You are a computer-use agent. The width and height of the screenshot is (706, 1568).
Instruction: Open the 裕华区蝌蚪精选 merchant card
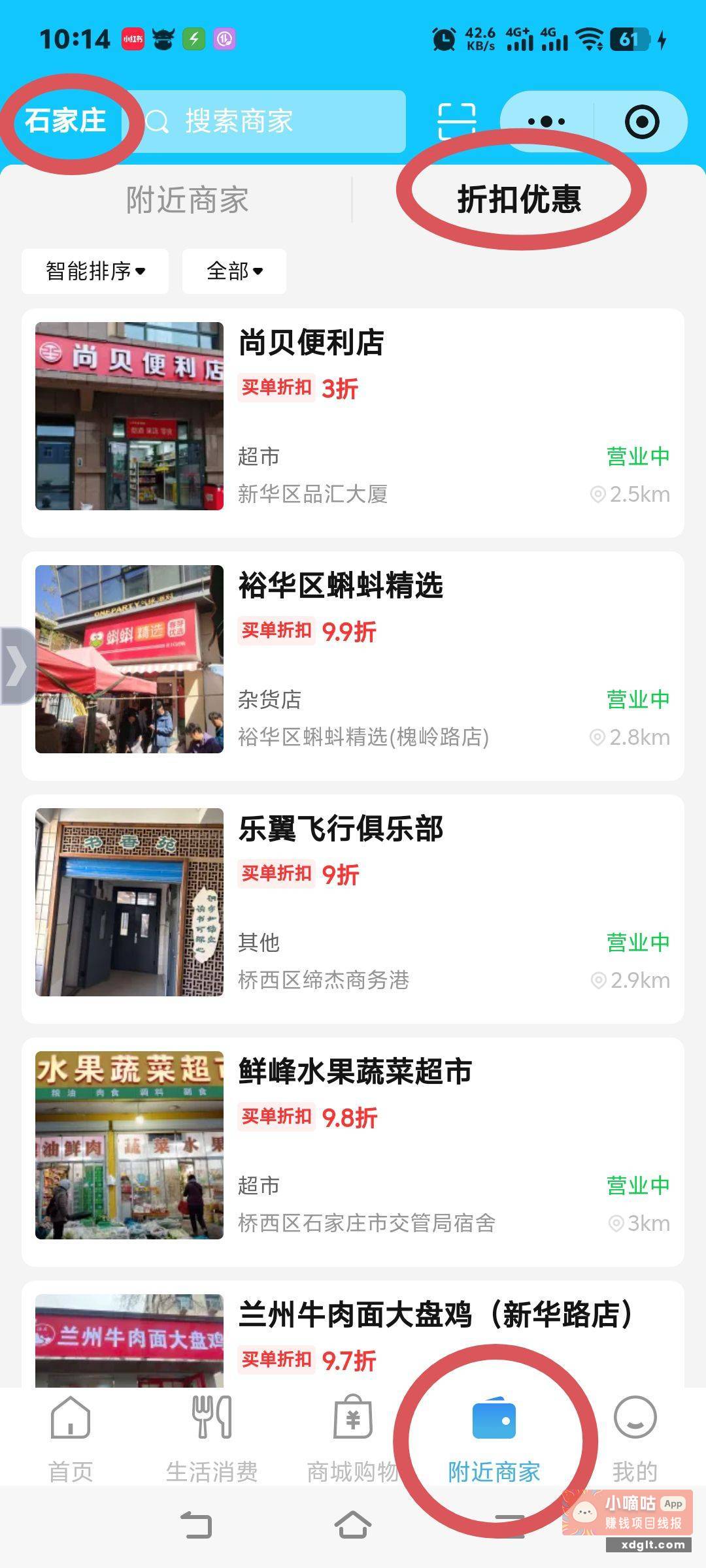point(353,666)
